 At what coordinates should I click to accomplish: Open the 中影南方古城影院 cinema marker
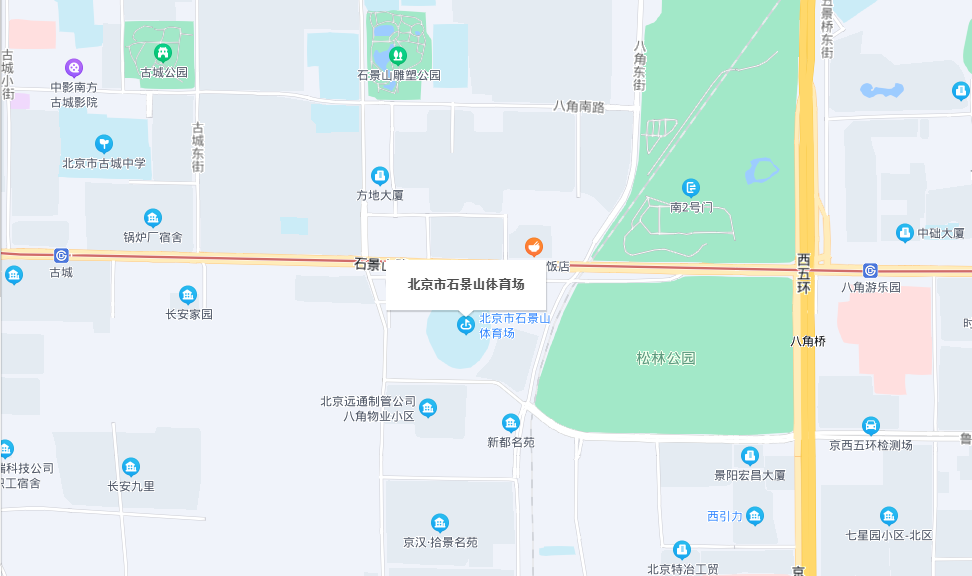tap(74, 68)
